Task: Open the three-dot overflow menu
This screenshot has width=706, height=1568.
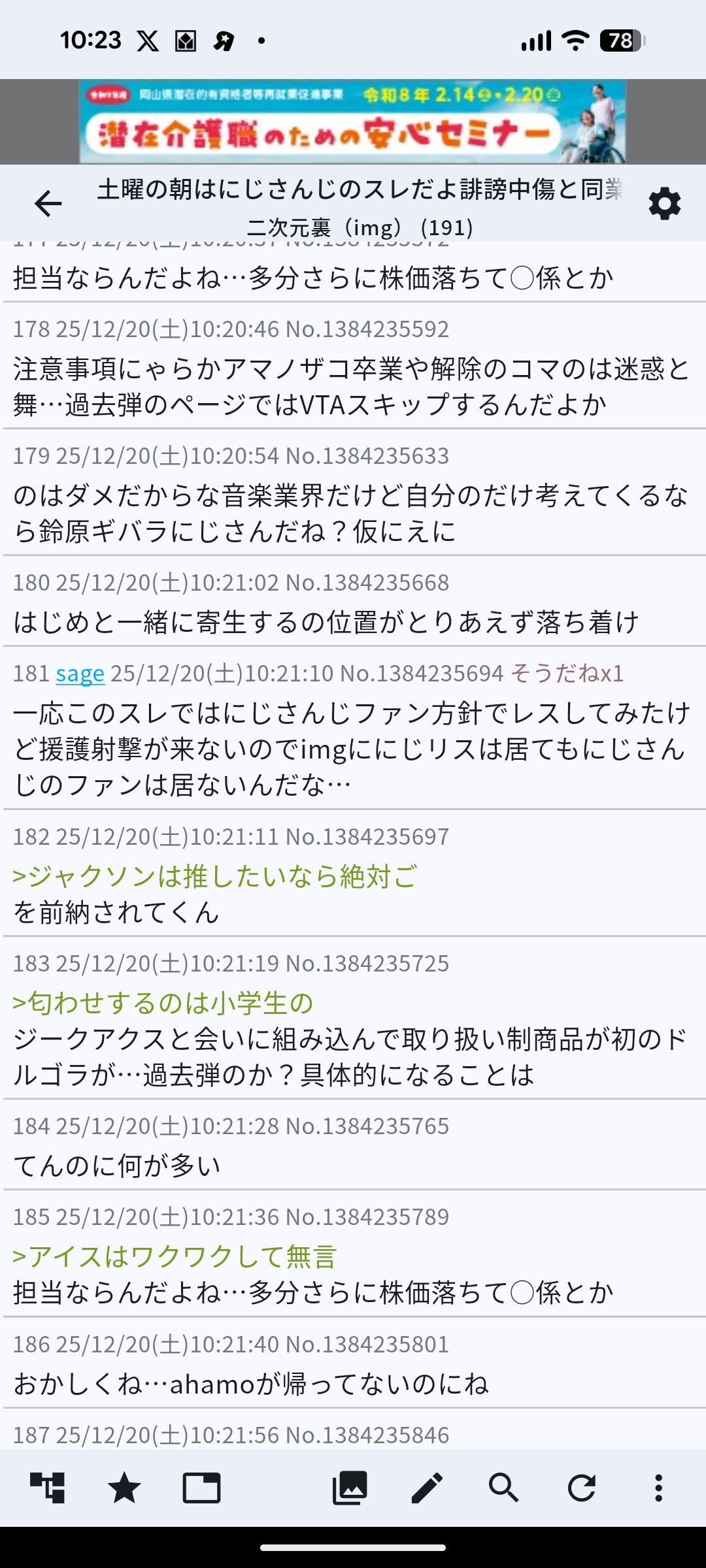Action: pos(658,1488)
